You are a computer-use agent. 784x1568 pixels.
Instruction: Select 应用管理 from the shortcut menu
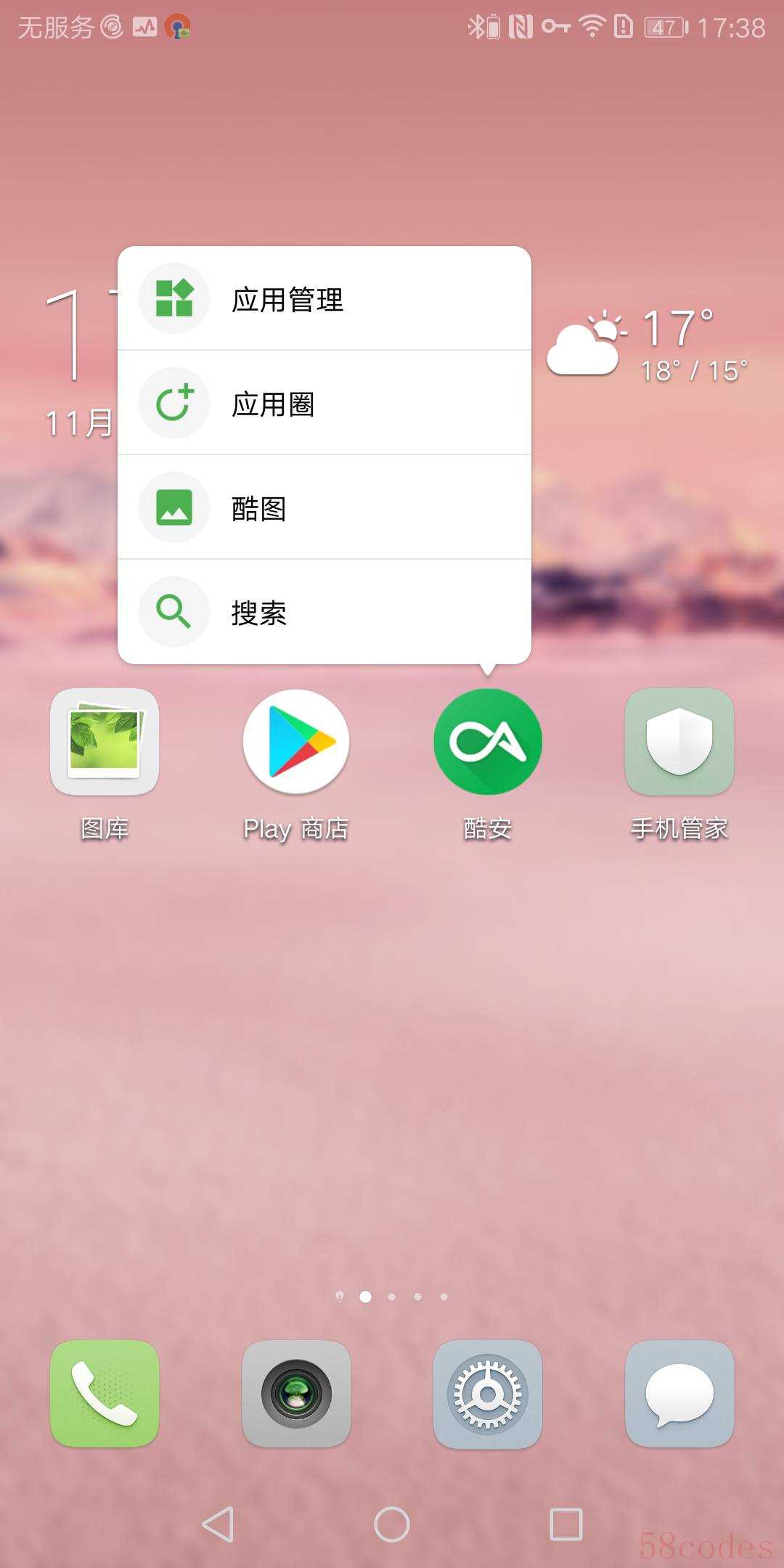click(x=324, y=299)
